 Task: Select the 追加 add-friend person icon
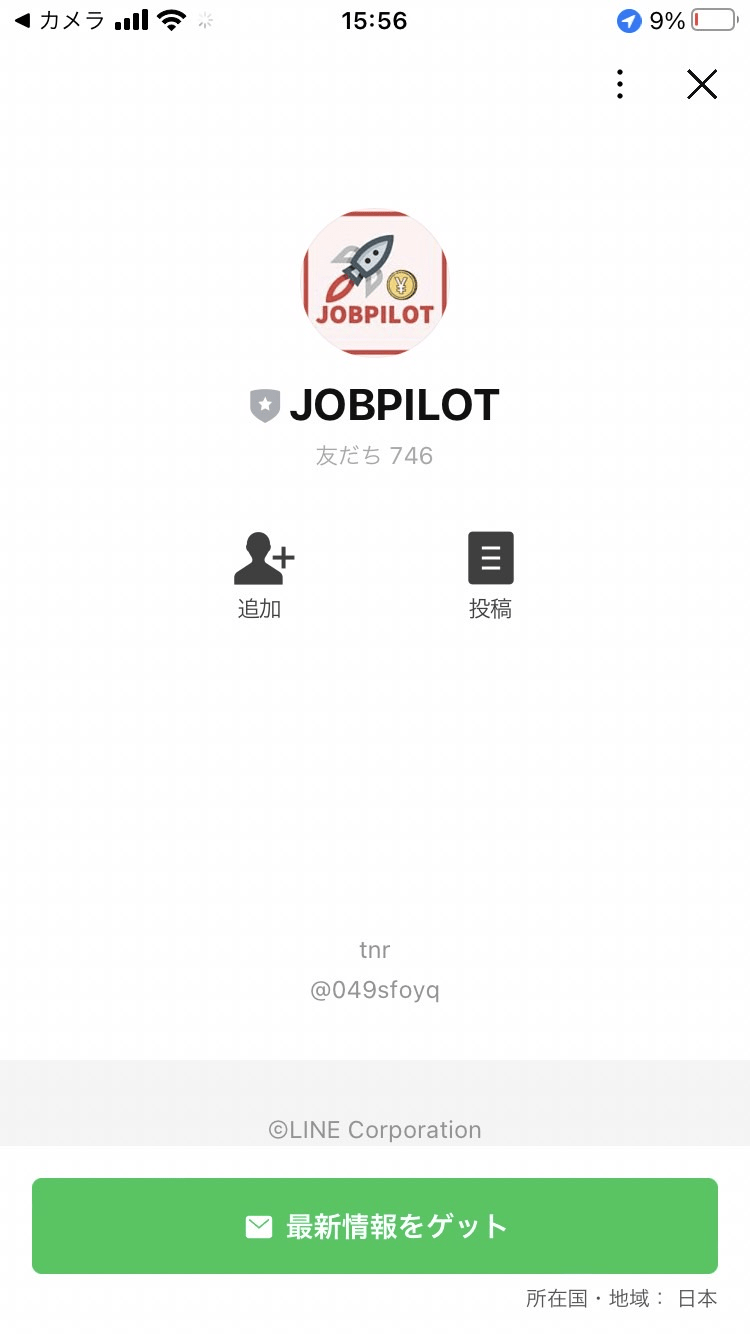(260, 557)
